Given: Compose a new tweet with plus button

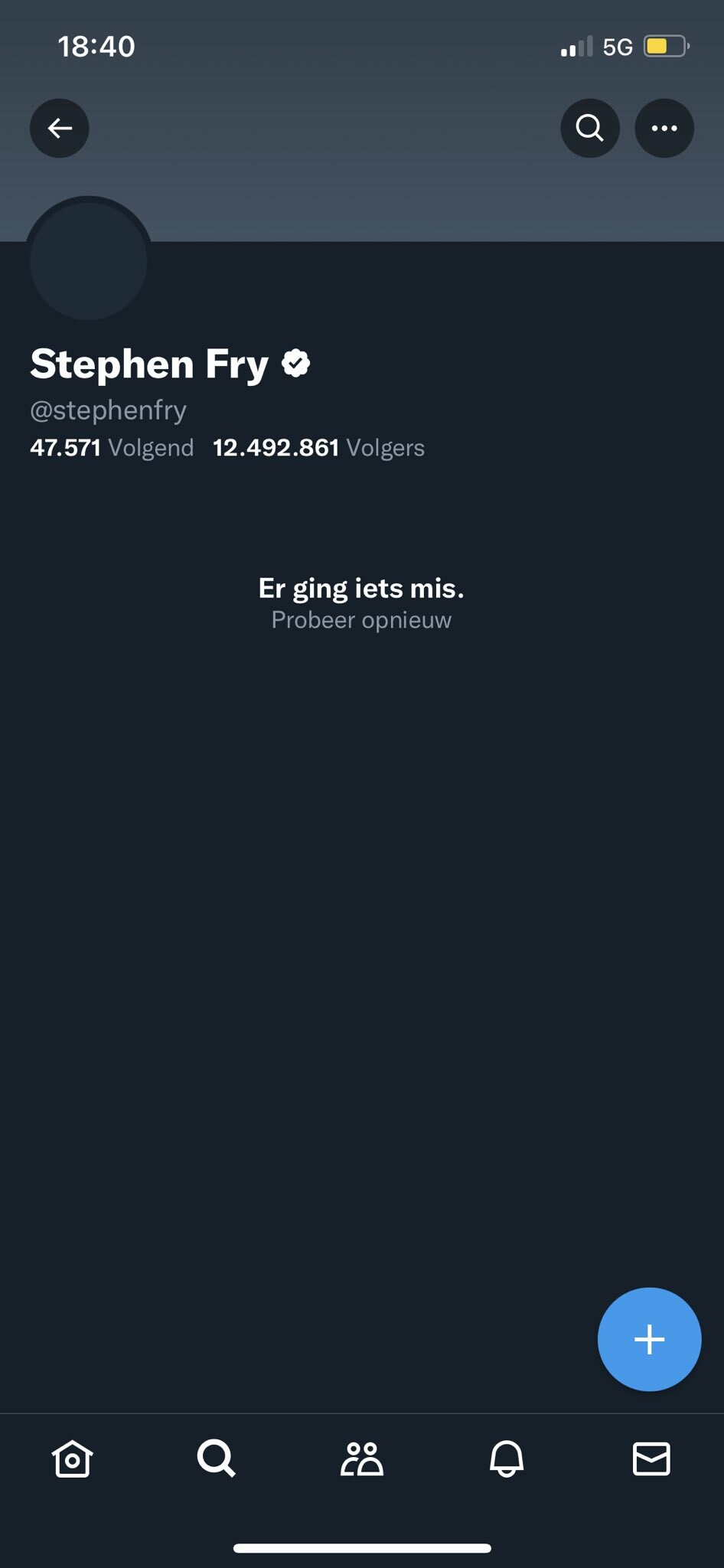Looking at the screenshot, I should click(x=649, y=1339).
